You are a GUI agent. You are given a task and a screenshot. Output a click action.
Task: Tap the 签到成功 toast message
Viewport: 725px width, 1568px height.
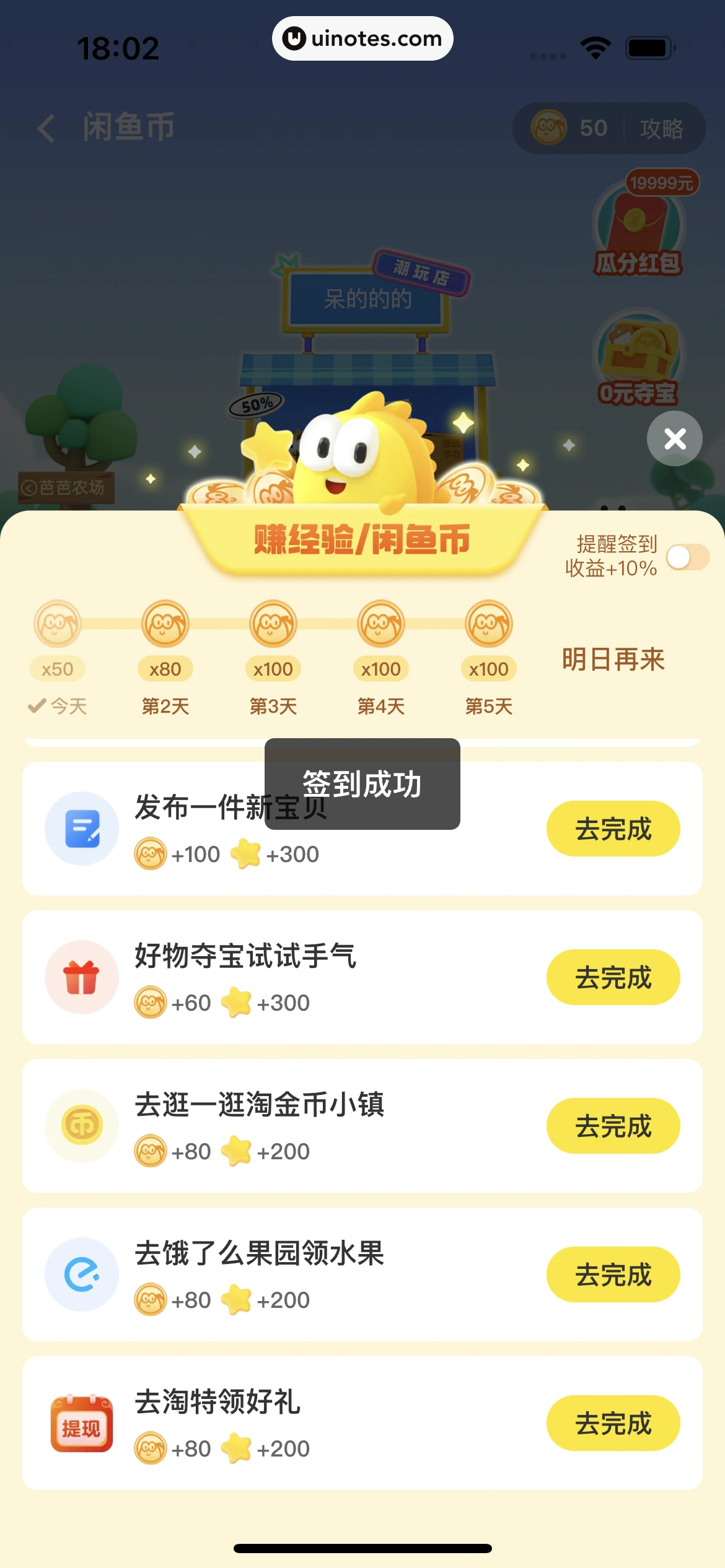click(x=362, y=783)
